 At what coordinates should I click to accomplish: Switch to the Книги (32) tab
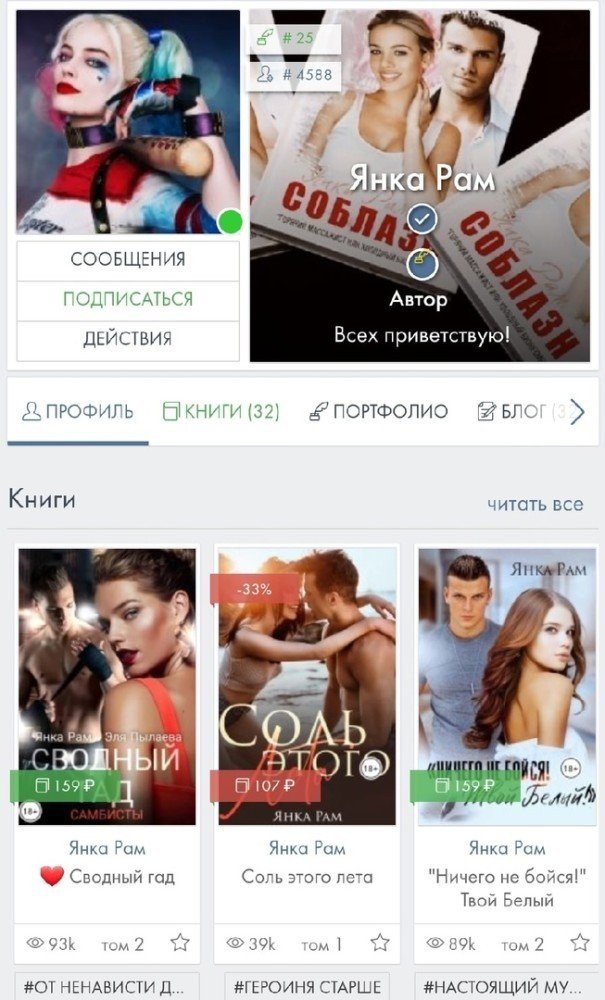point(221,411)
